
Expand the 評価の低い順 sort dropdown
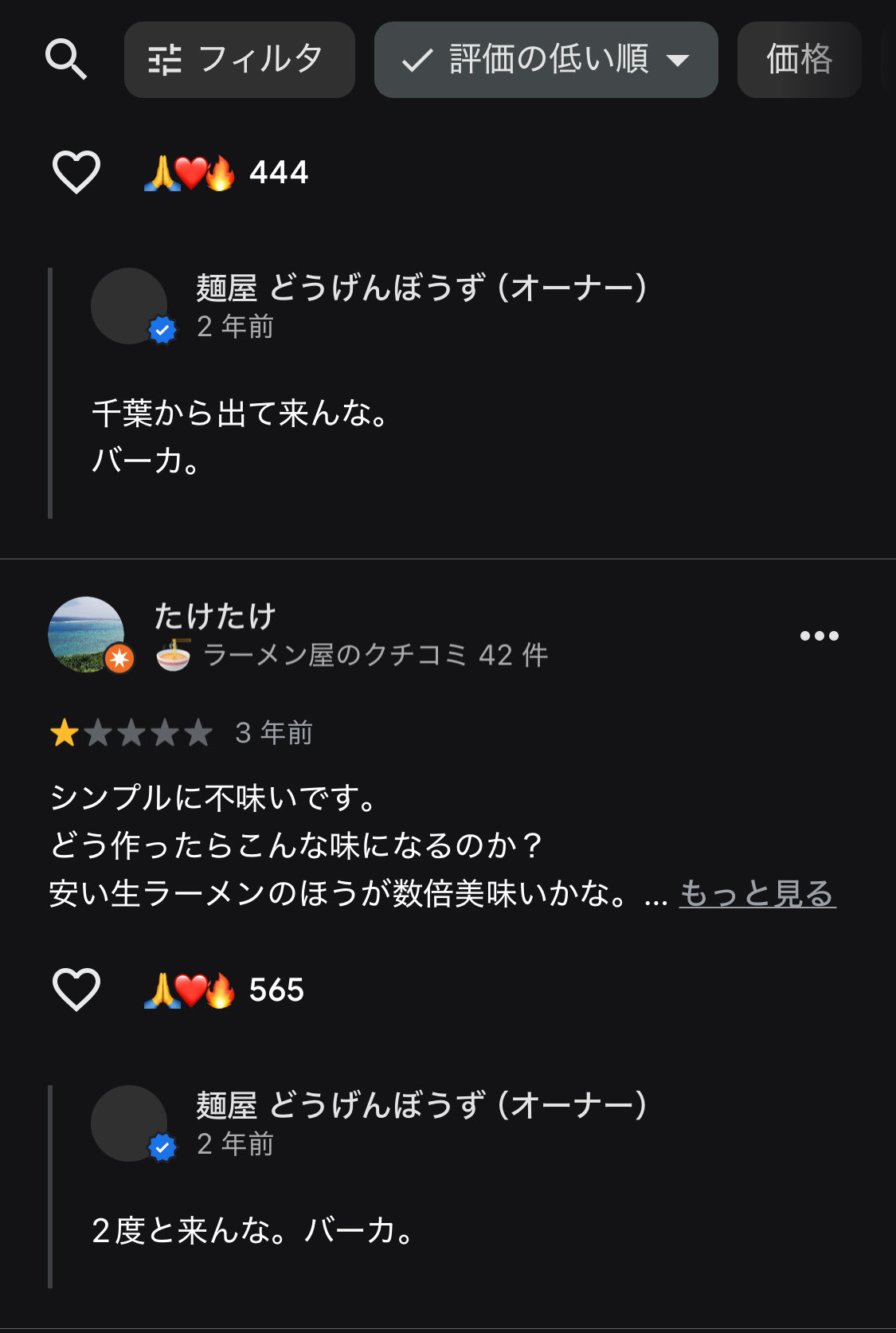tap(546, 60)
